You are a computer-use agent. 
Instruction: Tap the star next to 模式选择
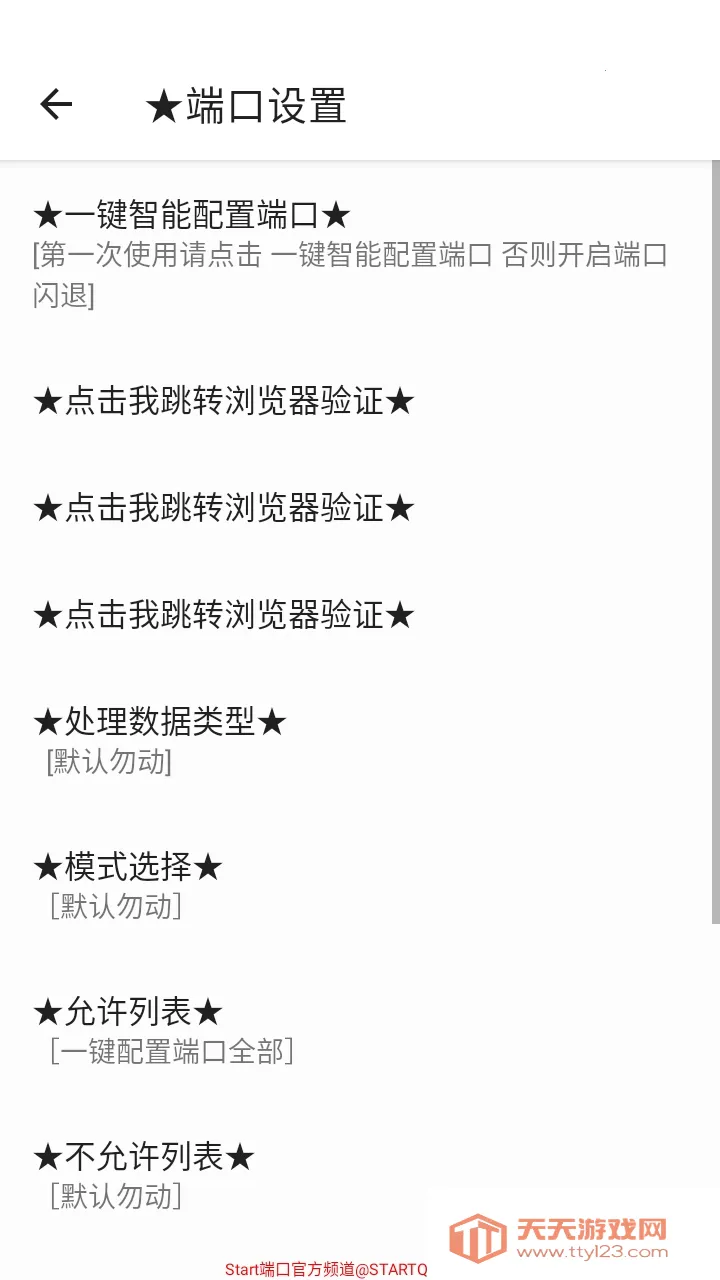point(46,867)
